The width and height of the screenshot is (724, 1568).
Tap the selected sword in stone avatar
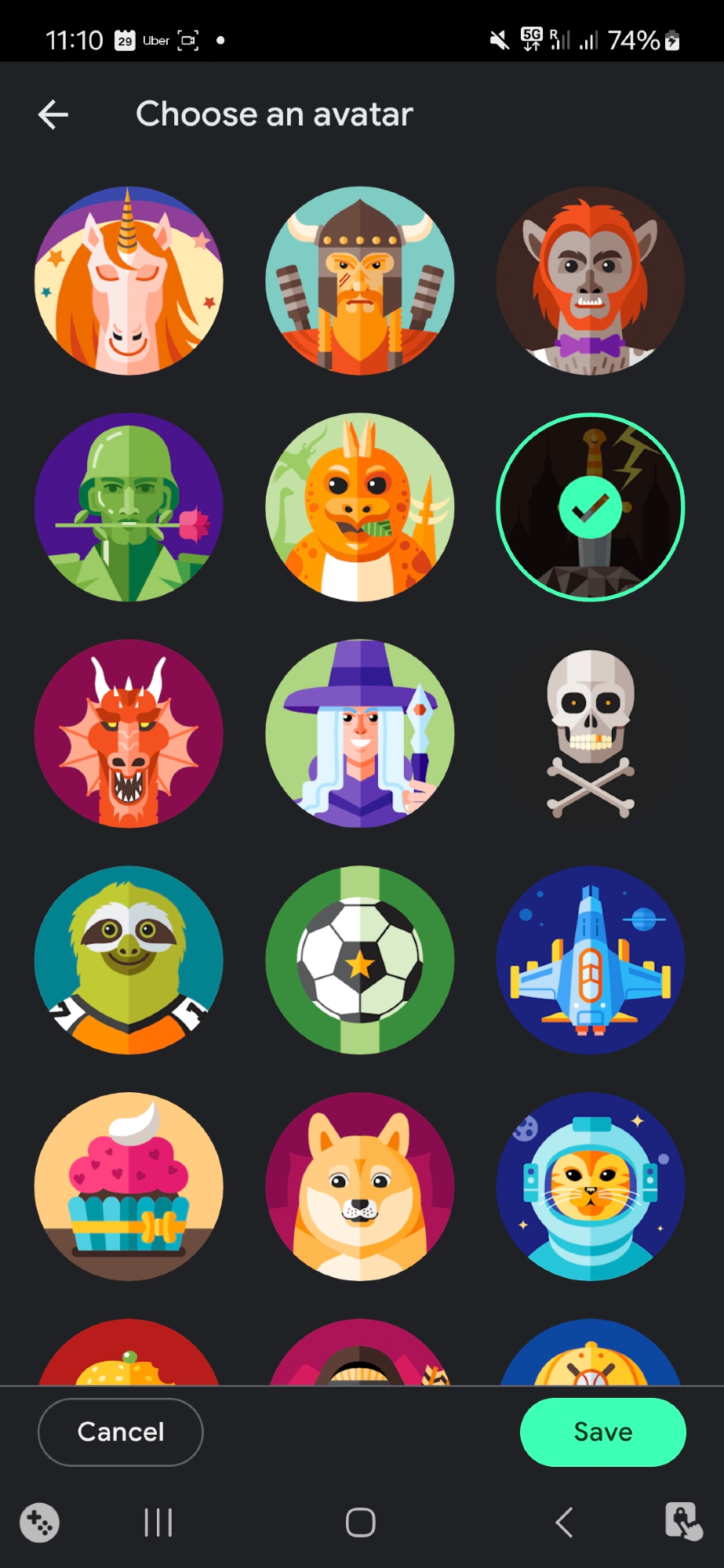[x=591, y=507]
